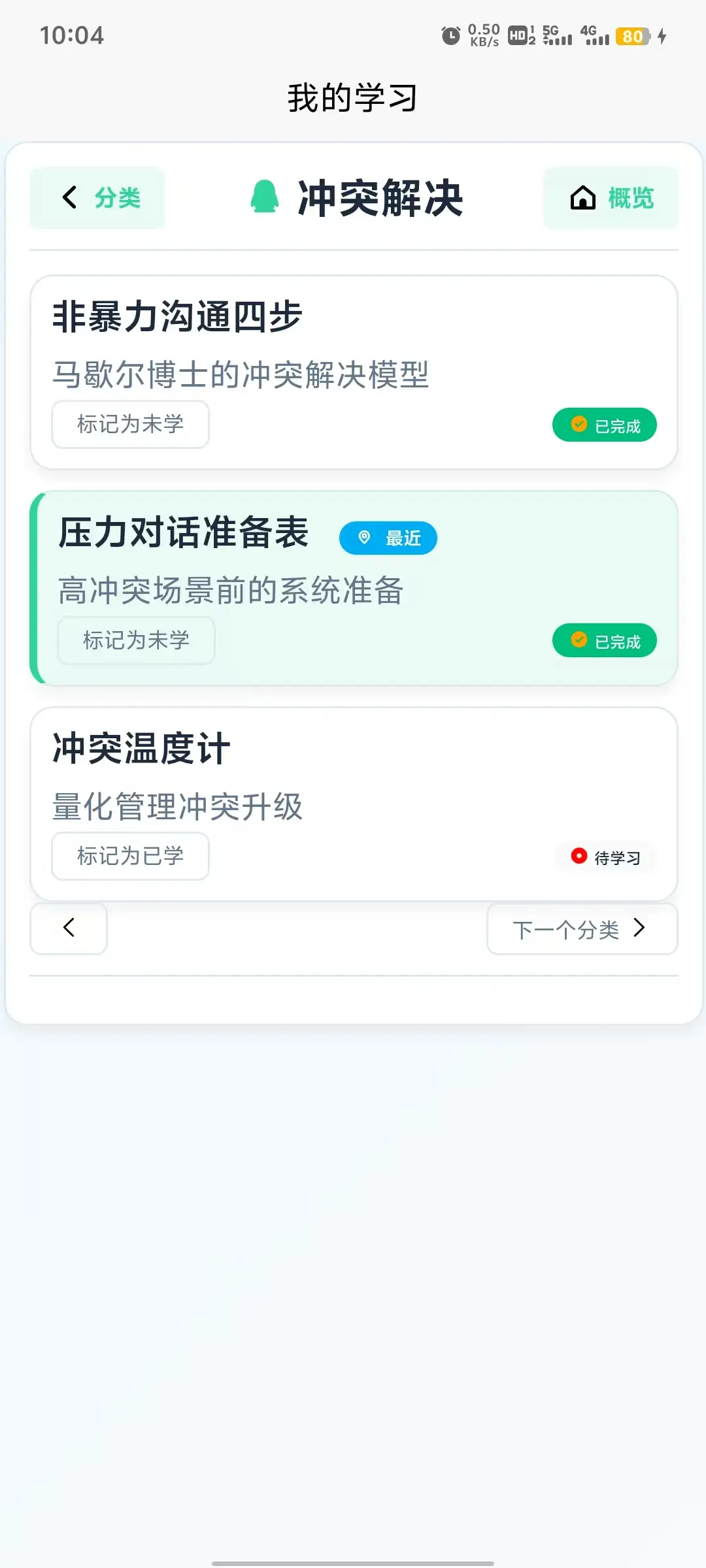The image size is (706, 1568).
Task: Mark 压力对话准备表 as 未学
Action: [136, 640]
